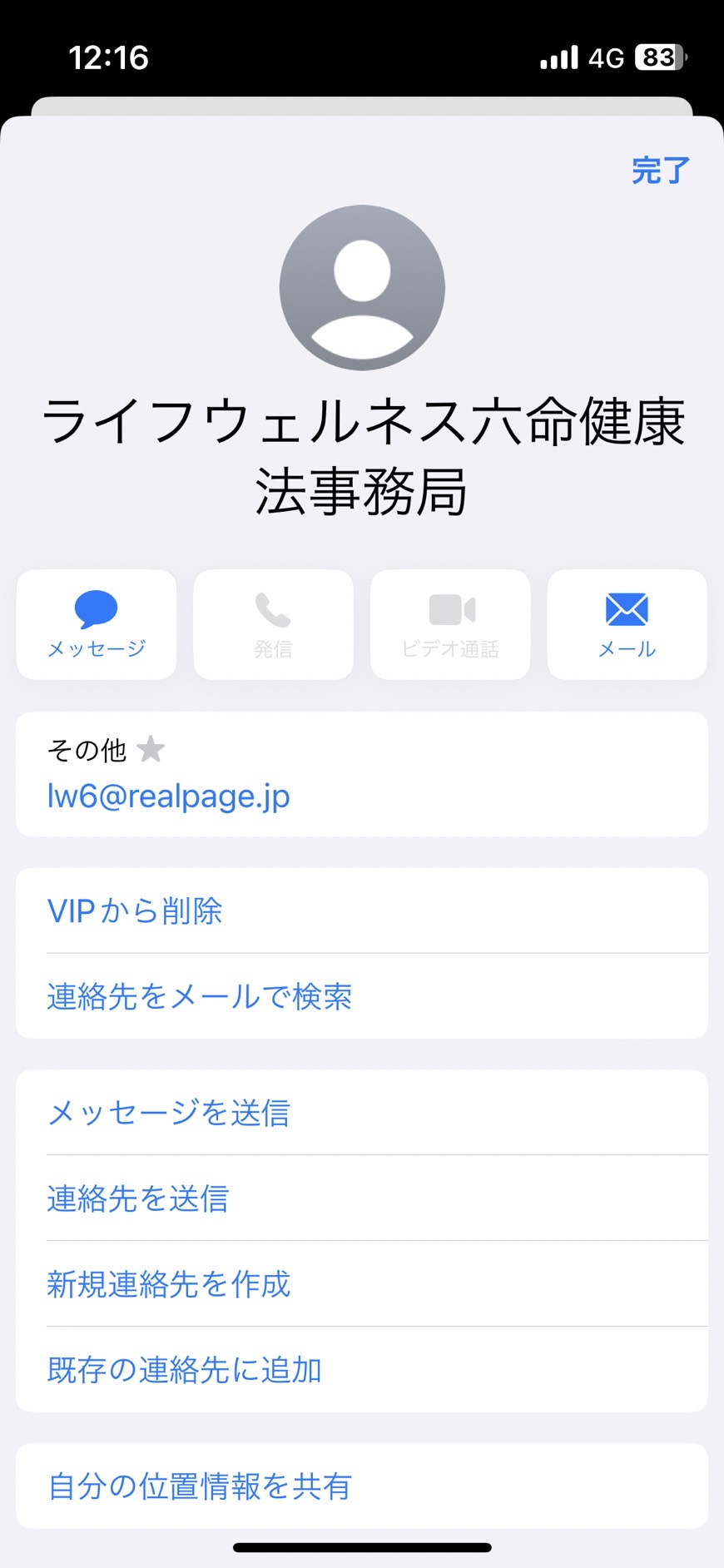This screenshot has height=1568, width=724.
Task: Tap the メッセージ bubble button
Action: (x=97, y=624)
